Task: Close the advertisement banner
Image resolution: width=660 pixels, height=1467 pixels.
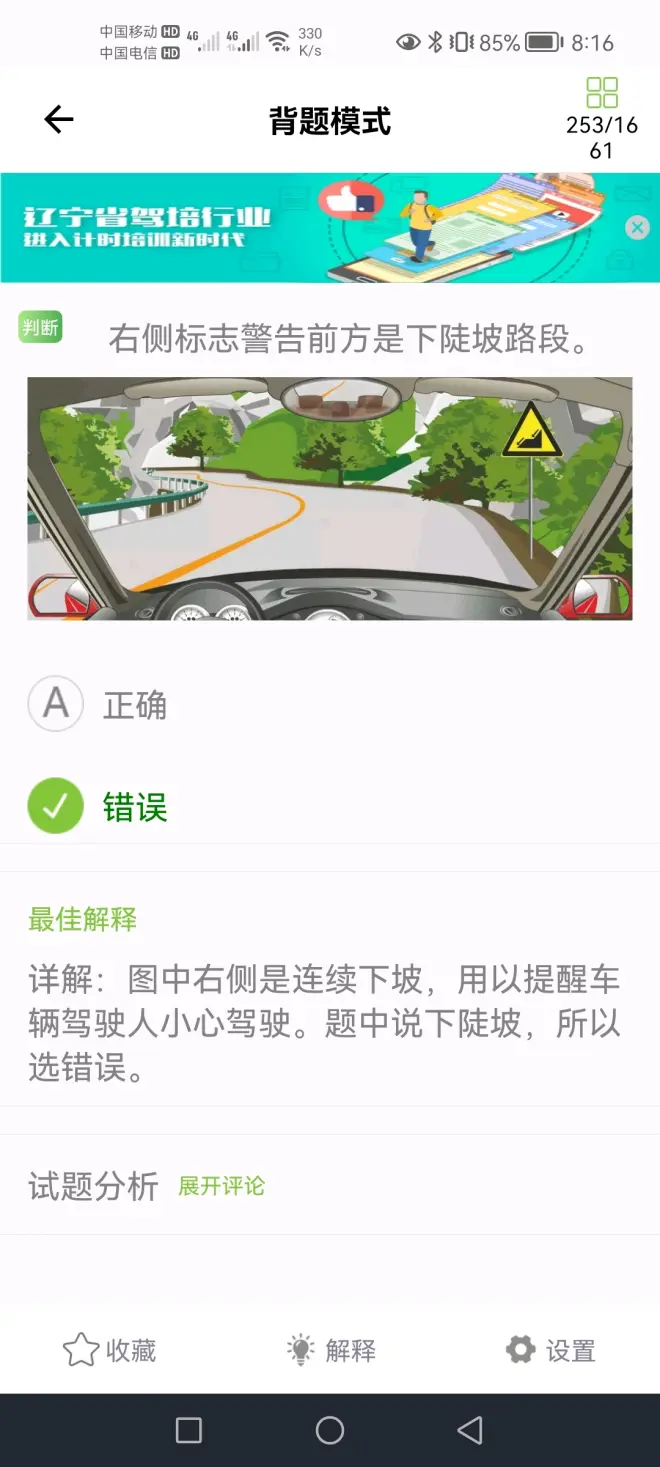Action: click(x=637, y=228)
